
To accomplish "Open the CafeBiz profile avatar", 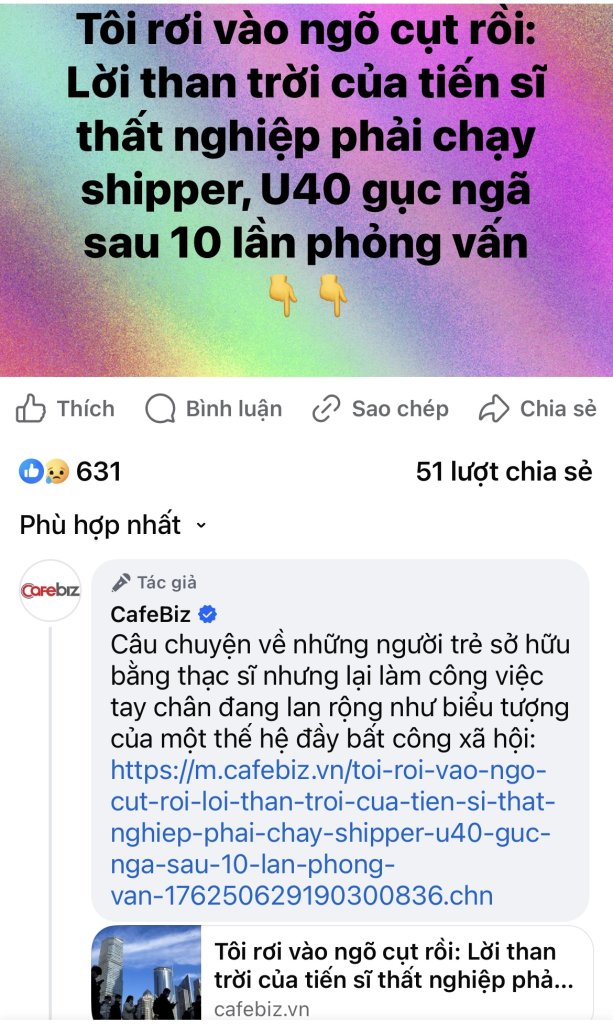I will (x=50, y=590).
